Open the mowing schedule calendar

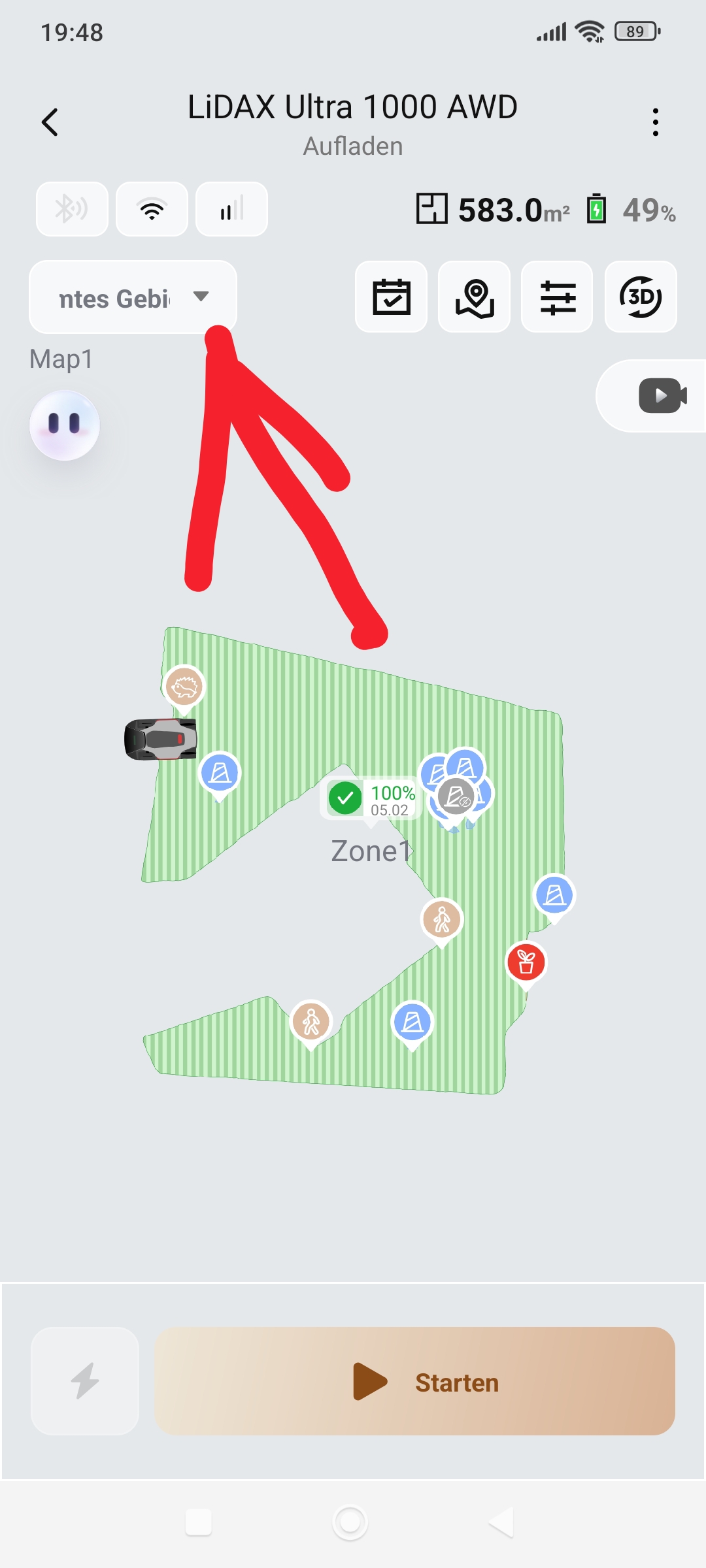click(391, 297)
